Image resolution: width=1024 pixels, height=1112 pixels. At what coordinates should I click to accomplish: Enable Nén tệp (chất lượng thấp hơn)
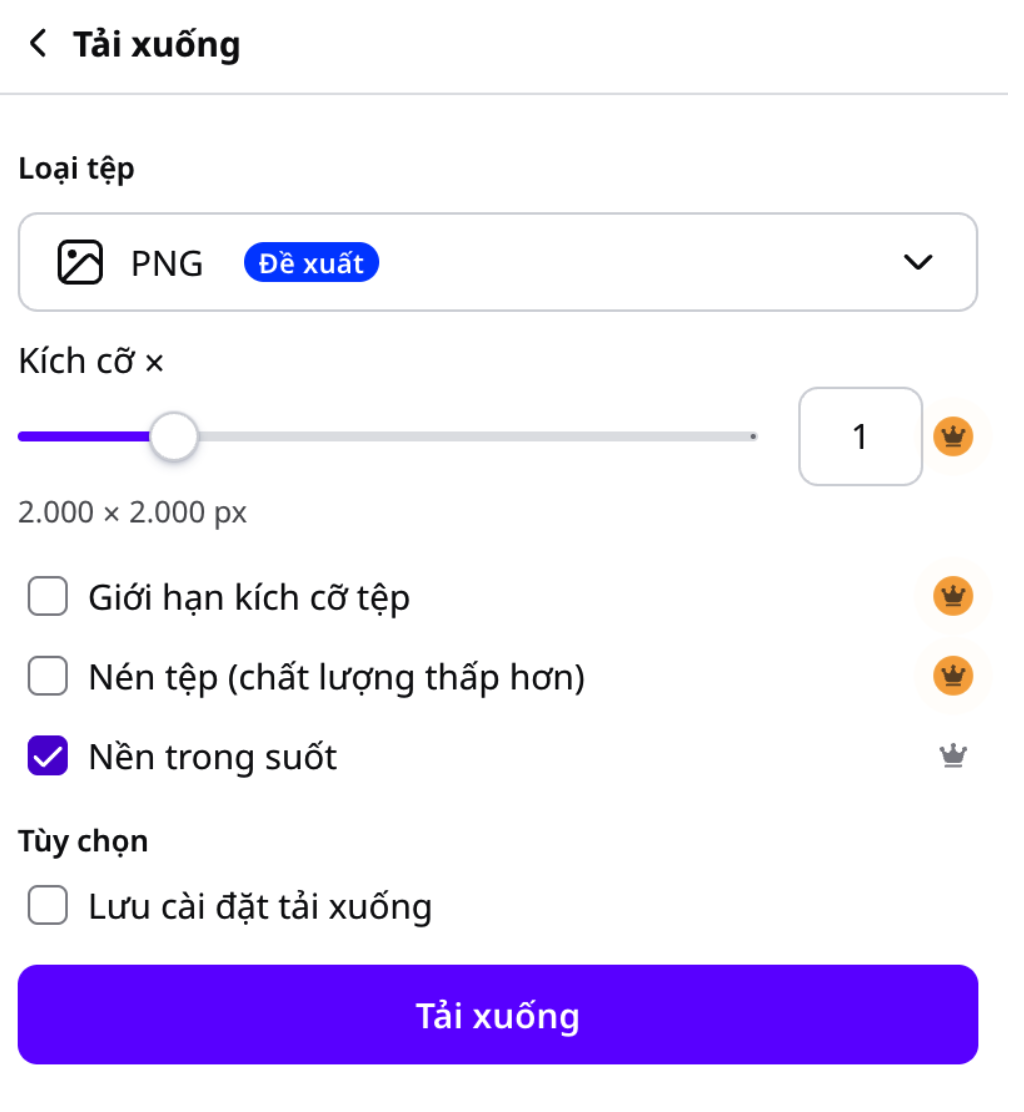48,677
